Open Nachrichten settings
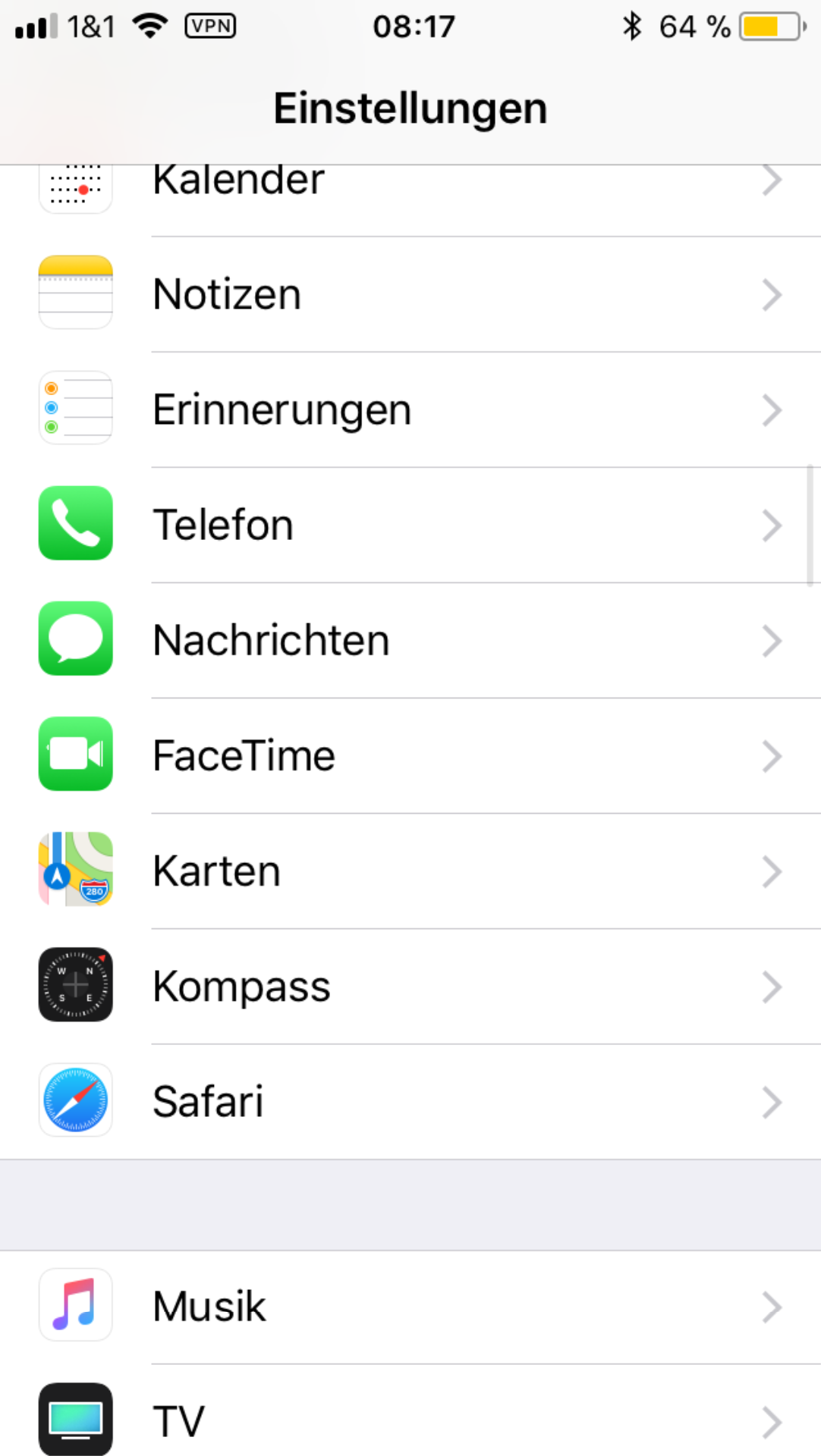821x1456 pixels. click(x=410, y=640)
